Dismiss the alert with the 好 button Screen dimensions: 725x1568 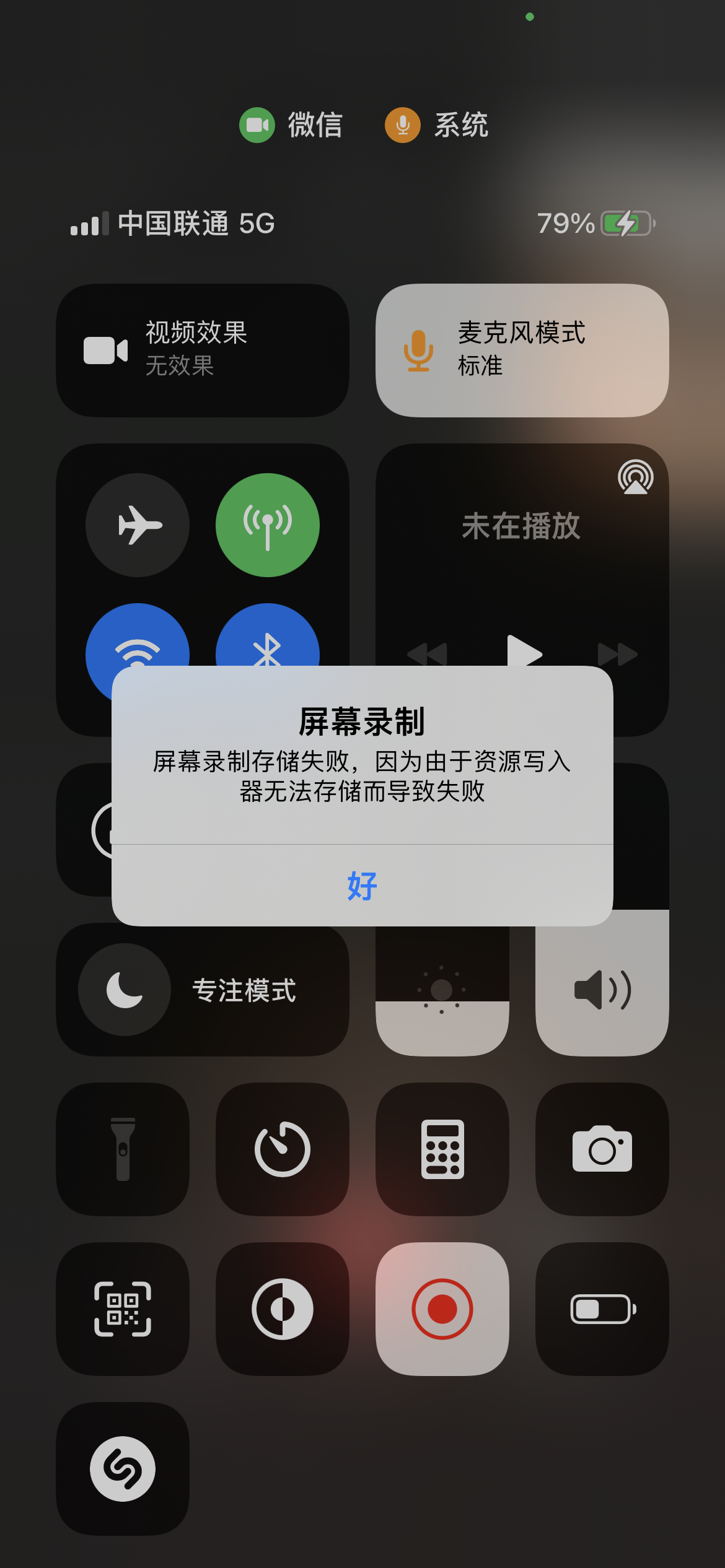(362, 886)
